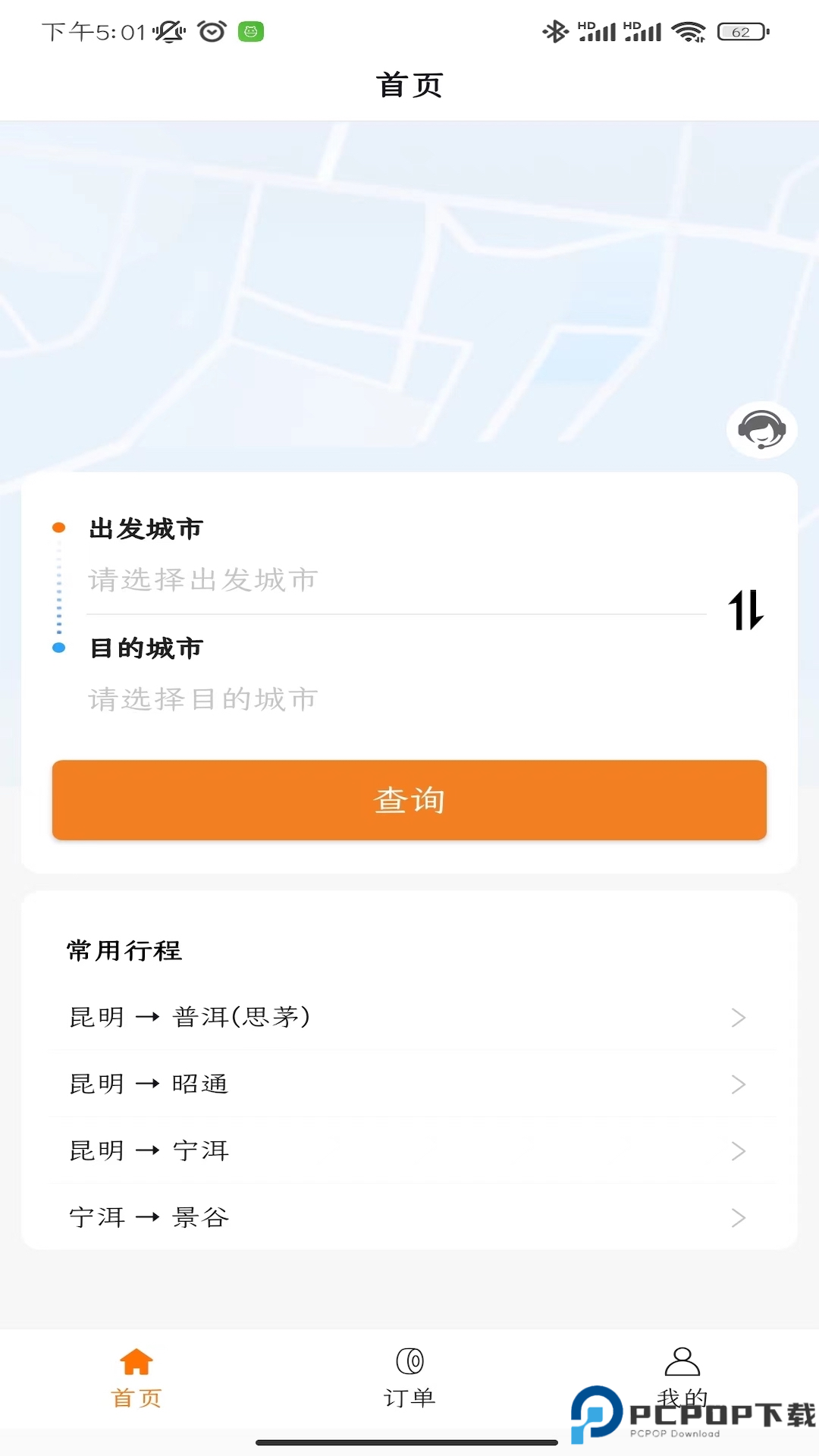The height and width of the screenshot is (1456, 819).
Task: Expand the 昆明 → 宁洱 frequent trip
Action: pyautogui.click(x=738, y=1151)
